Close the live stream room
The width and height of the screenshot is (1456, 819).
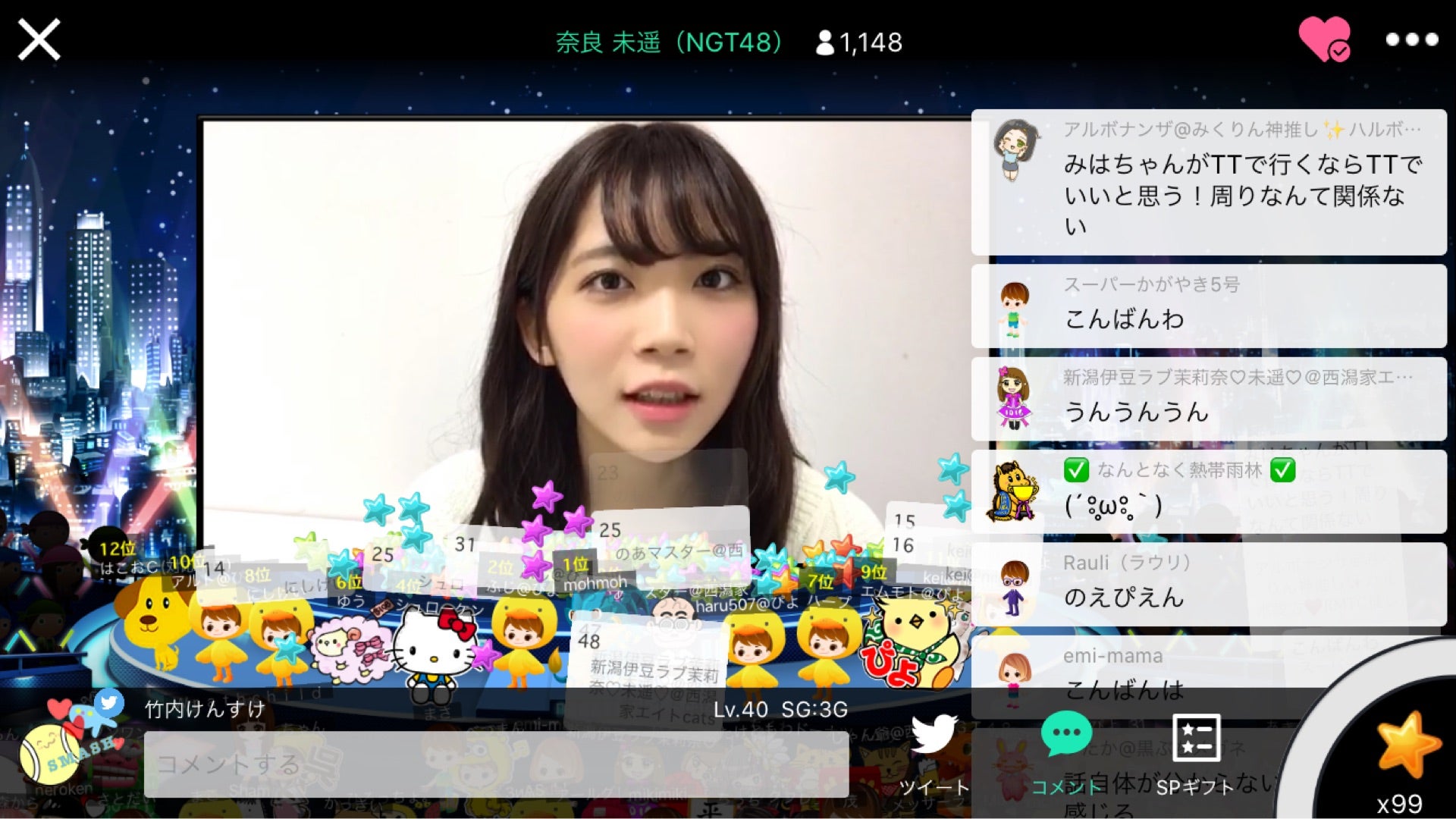point(39,39)
